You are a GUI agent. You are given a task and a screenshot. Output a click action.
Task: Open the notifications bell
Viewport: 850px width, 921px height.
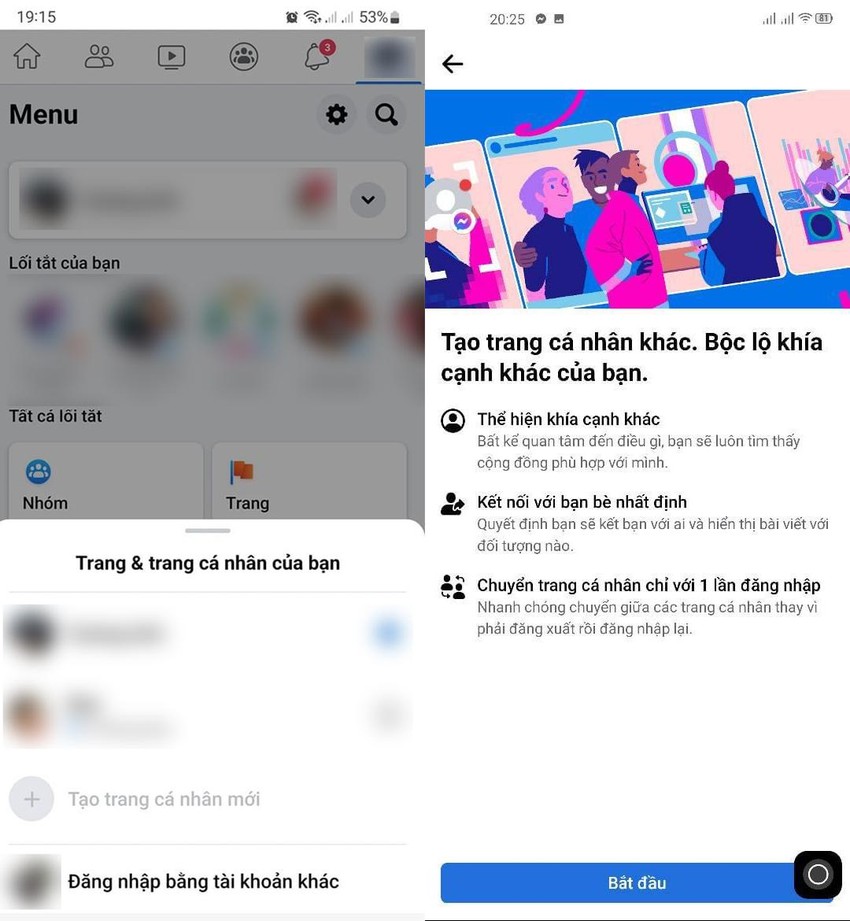pos(317,56)
